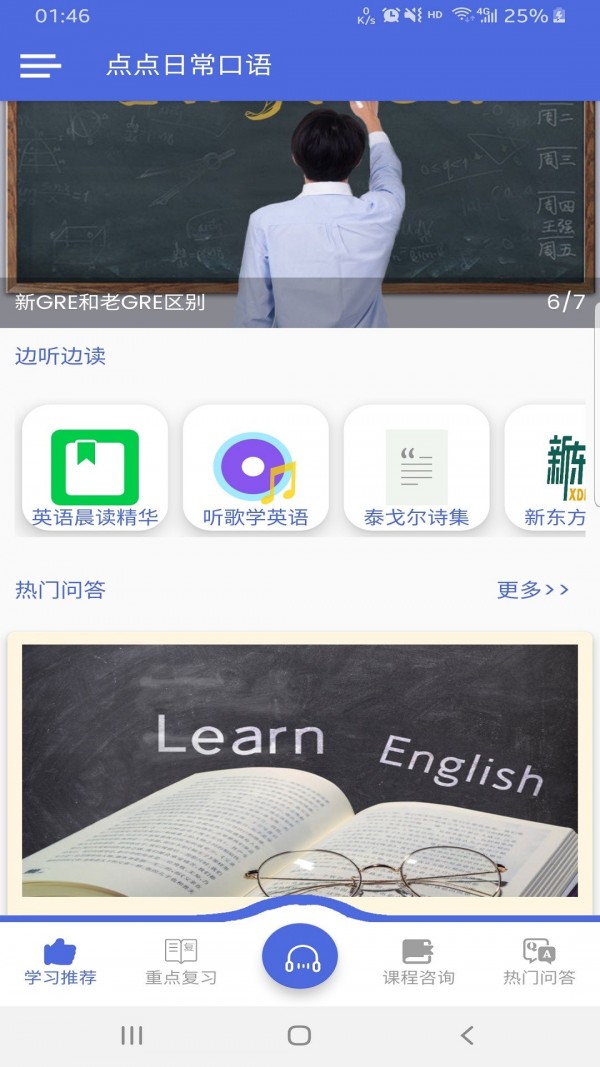Switch to the 课程咨询 tab
This screenshot has width=600, height=1067.
(x=418, y=962)
